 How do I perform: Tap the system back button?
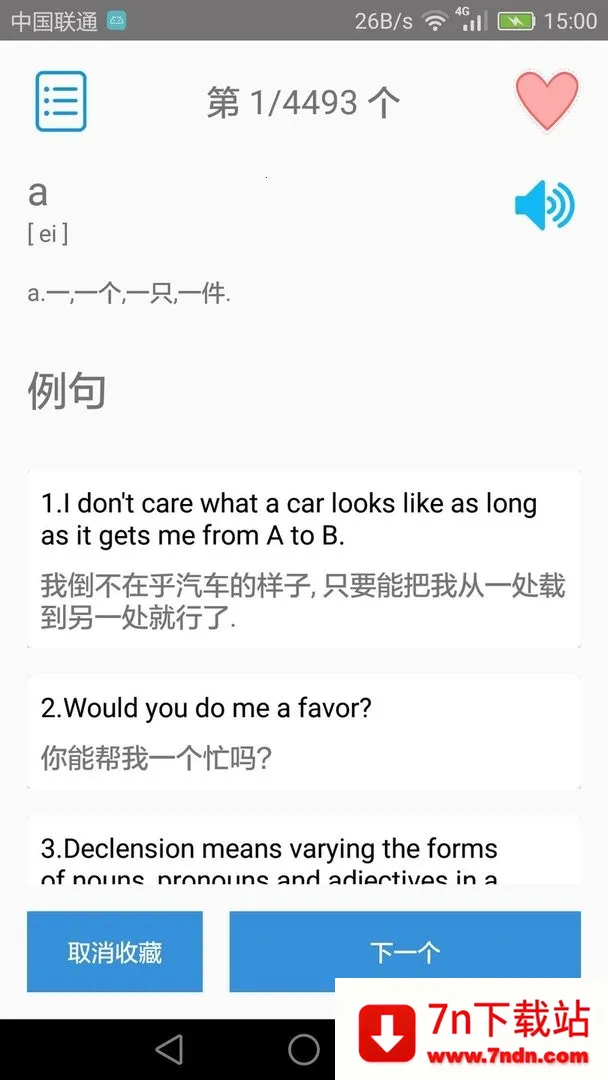click(x=170, y=1049)
